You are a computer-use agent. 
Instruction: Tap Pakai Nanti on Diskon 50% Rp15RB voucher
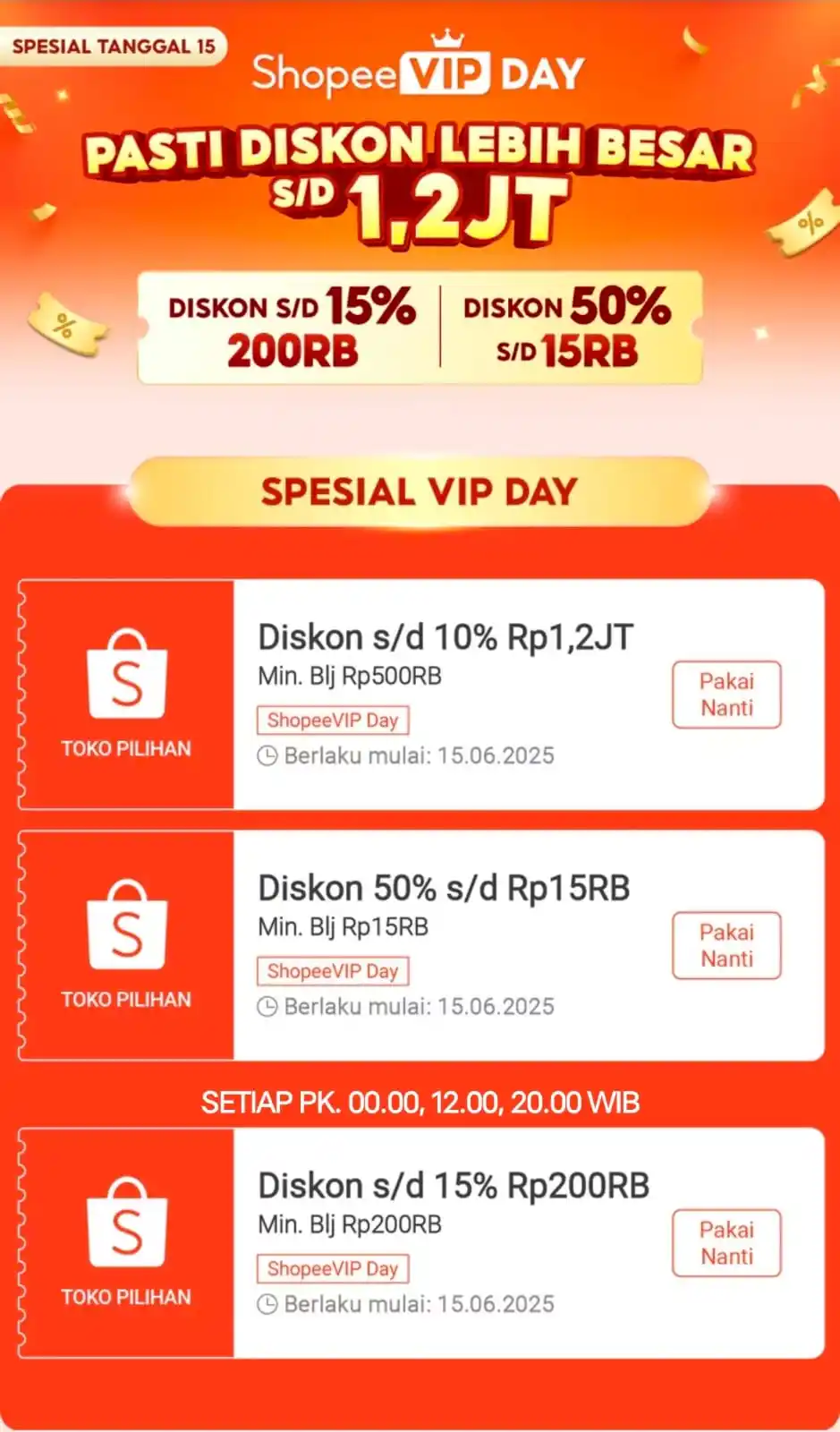point(726,945)
